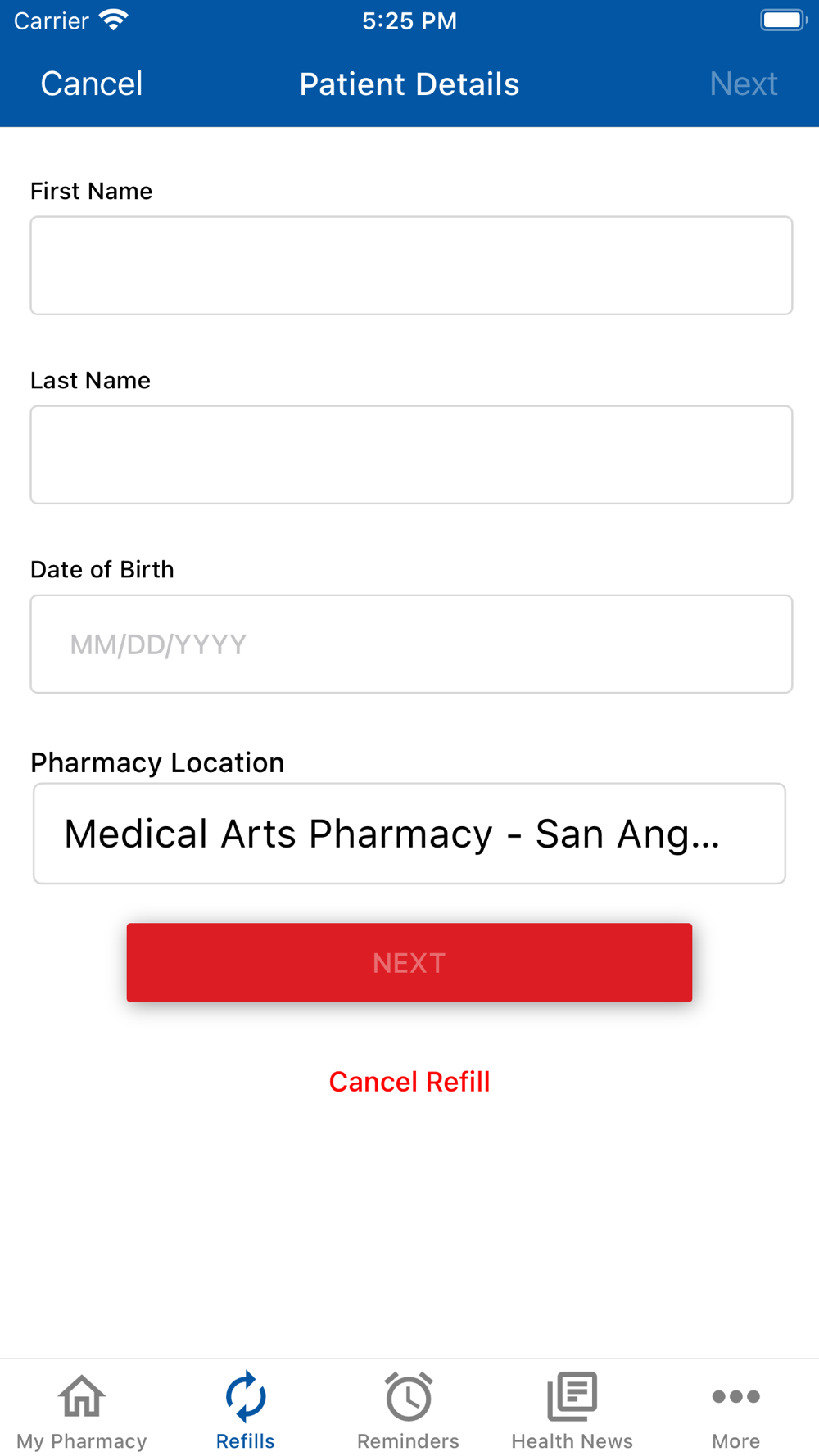The height and width of the screenshot is (1456, 819).
Task: Tap Cancel in the top bar
Action: pos(92,84)
